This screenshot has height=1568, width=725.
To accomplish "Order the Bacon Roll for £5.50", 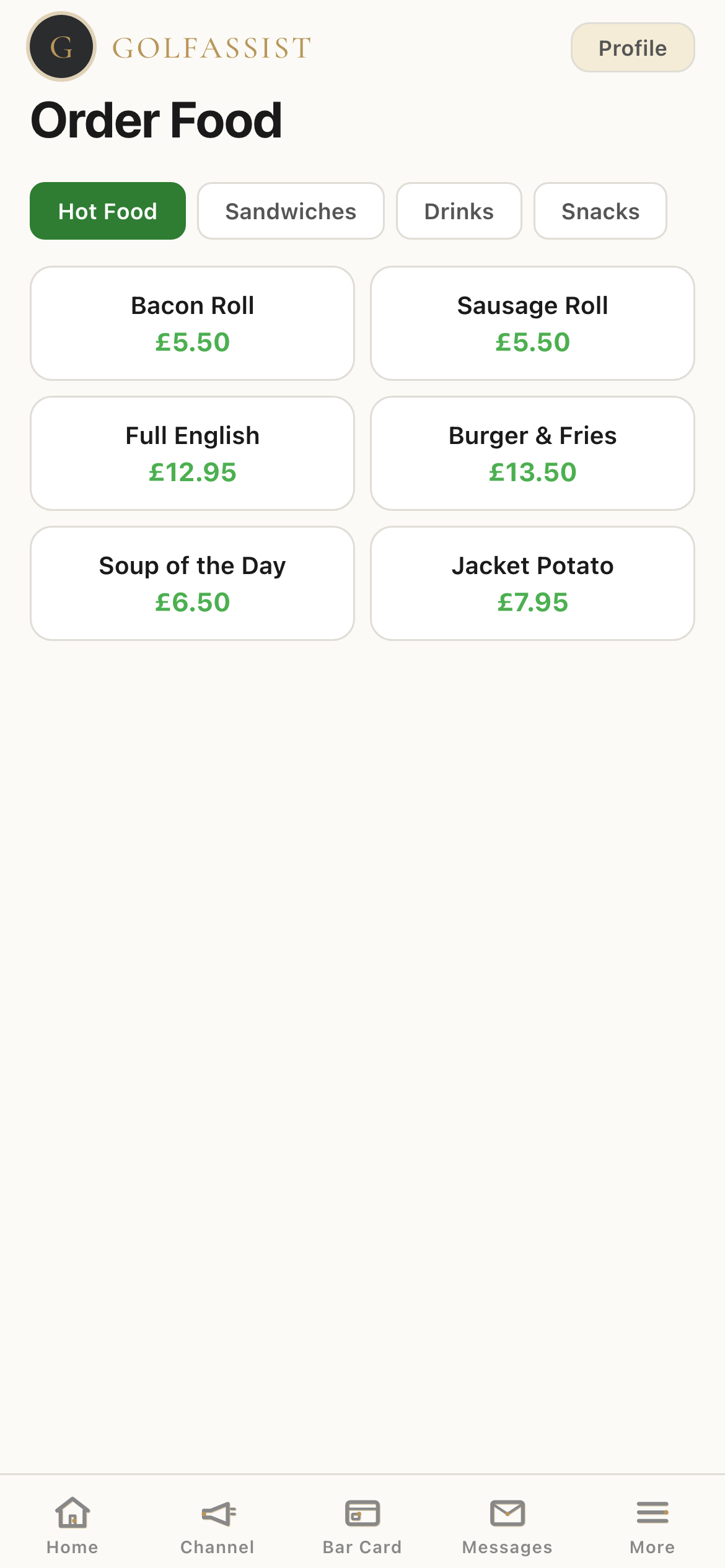I will [192, 323].
